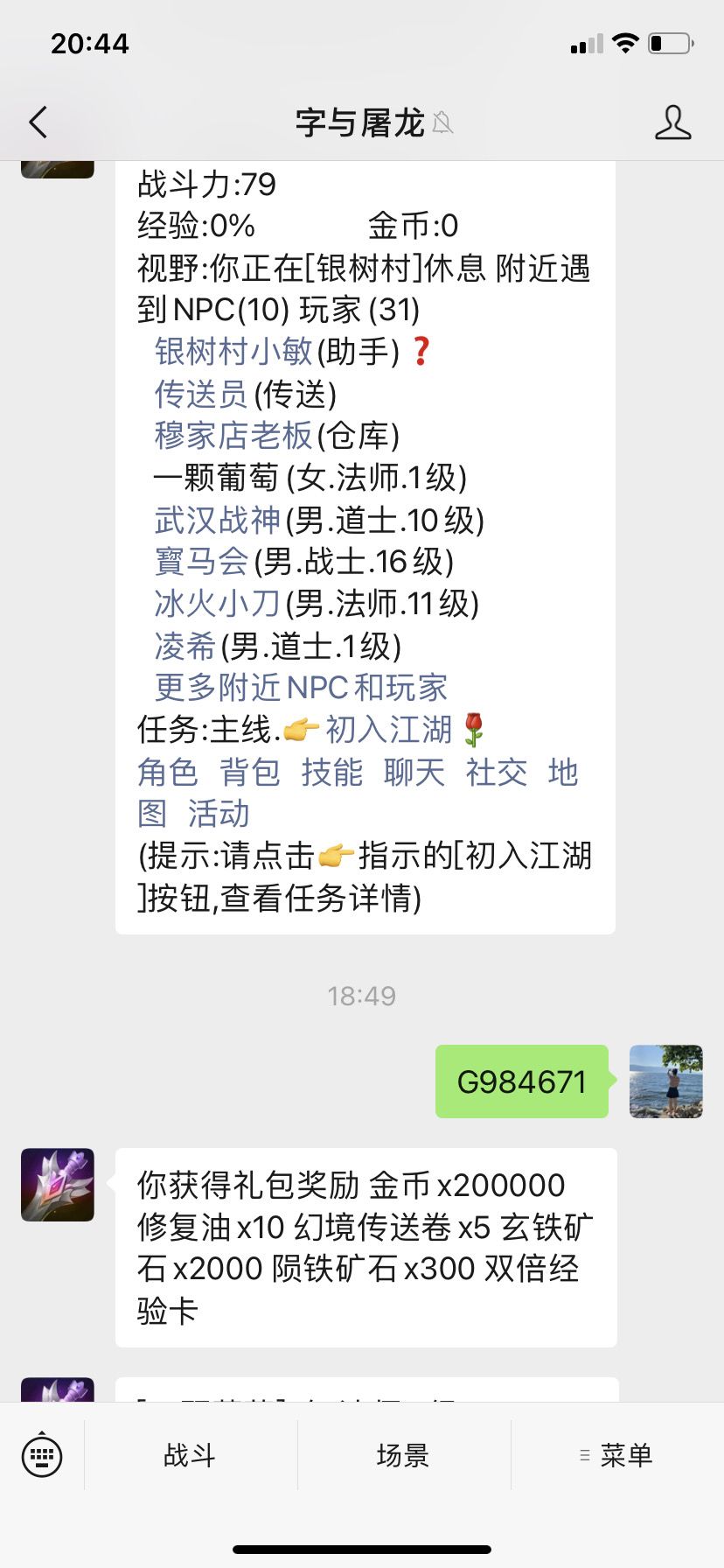Go back from the 字与屠龙 chat
724x1568 pixels.
[38, 122]
